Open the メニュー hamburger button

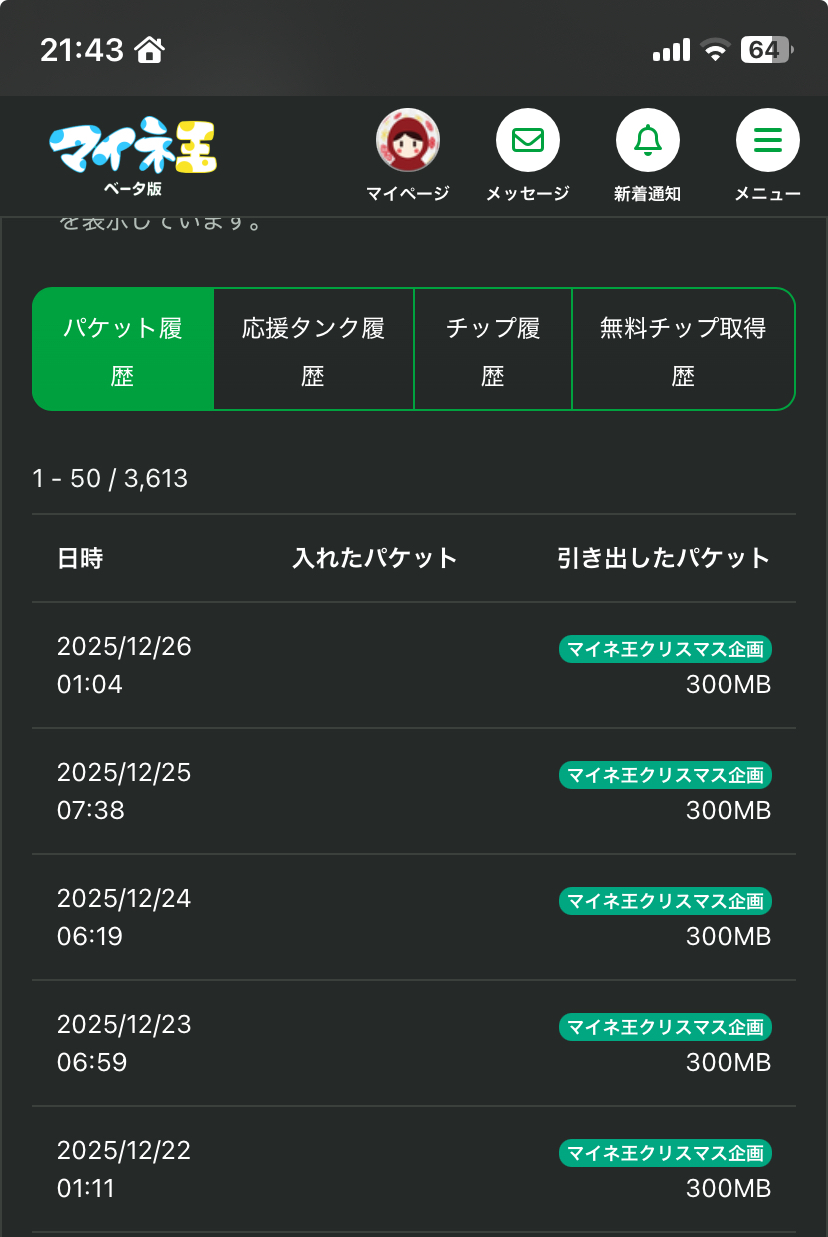click(x=767, y=141)
